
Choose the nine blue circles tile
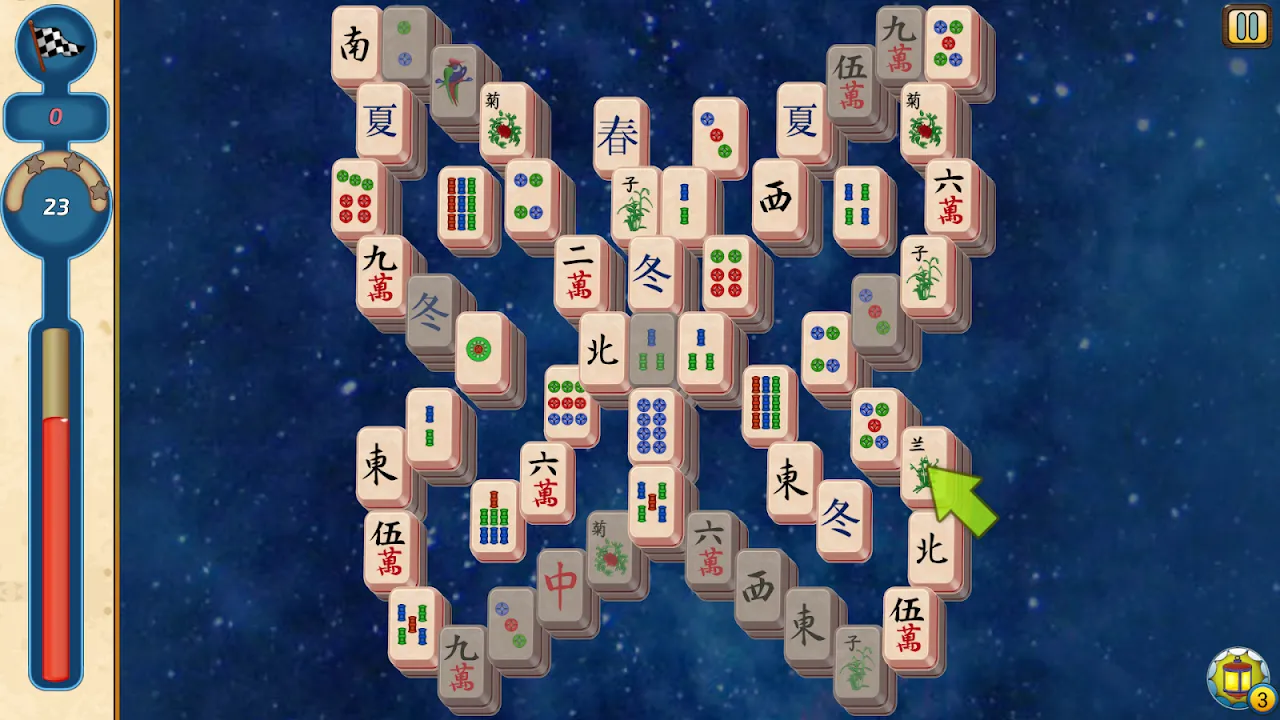(653, 427)
